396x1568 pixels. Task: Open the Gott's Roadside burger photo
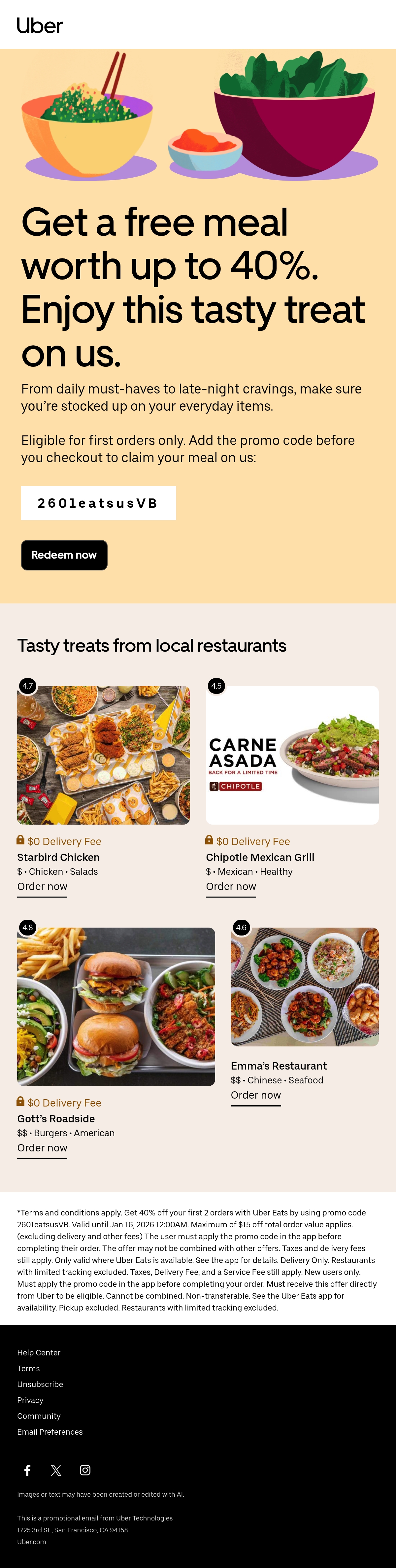[116, 1006]
